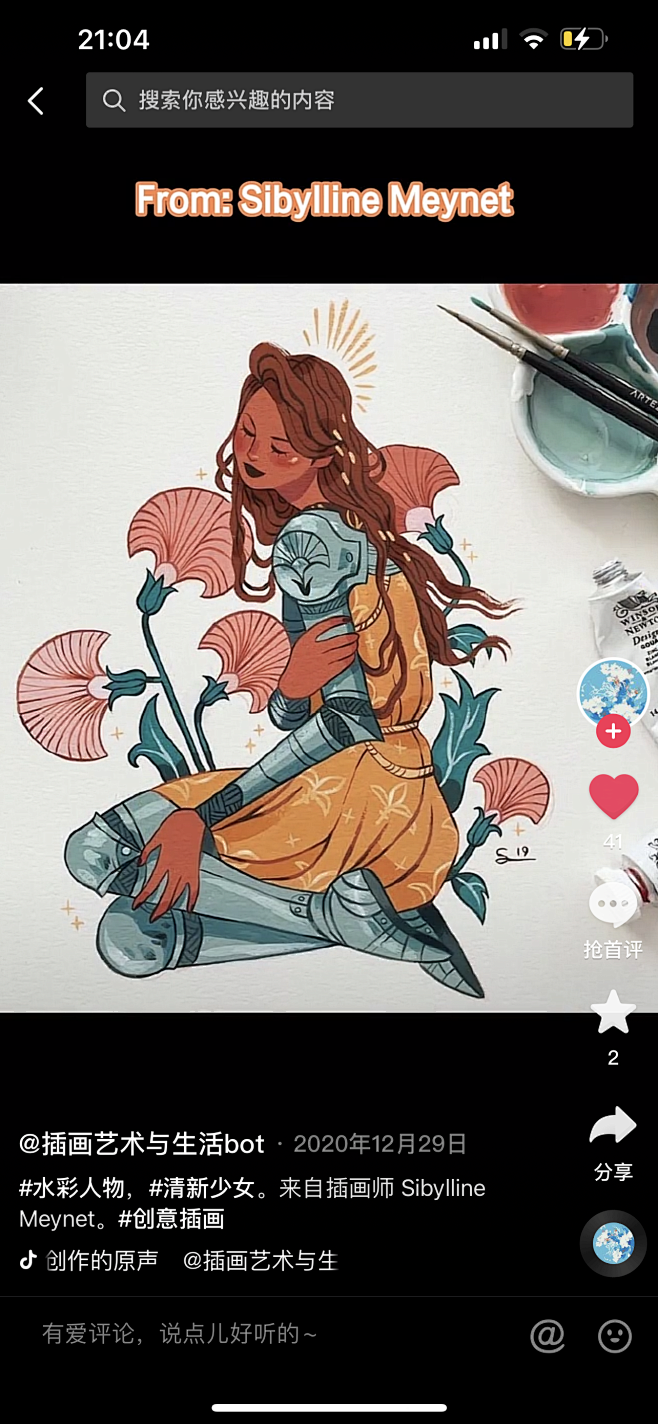
Task: Mention someone with the @ icon
Action: tap(547, 1335)
